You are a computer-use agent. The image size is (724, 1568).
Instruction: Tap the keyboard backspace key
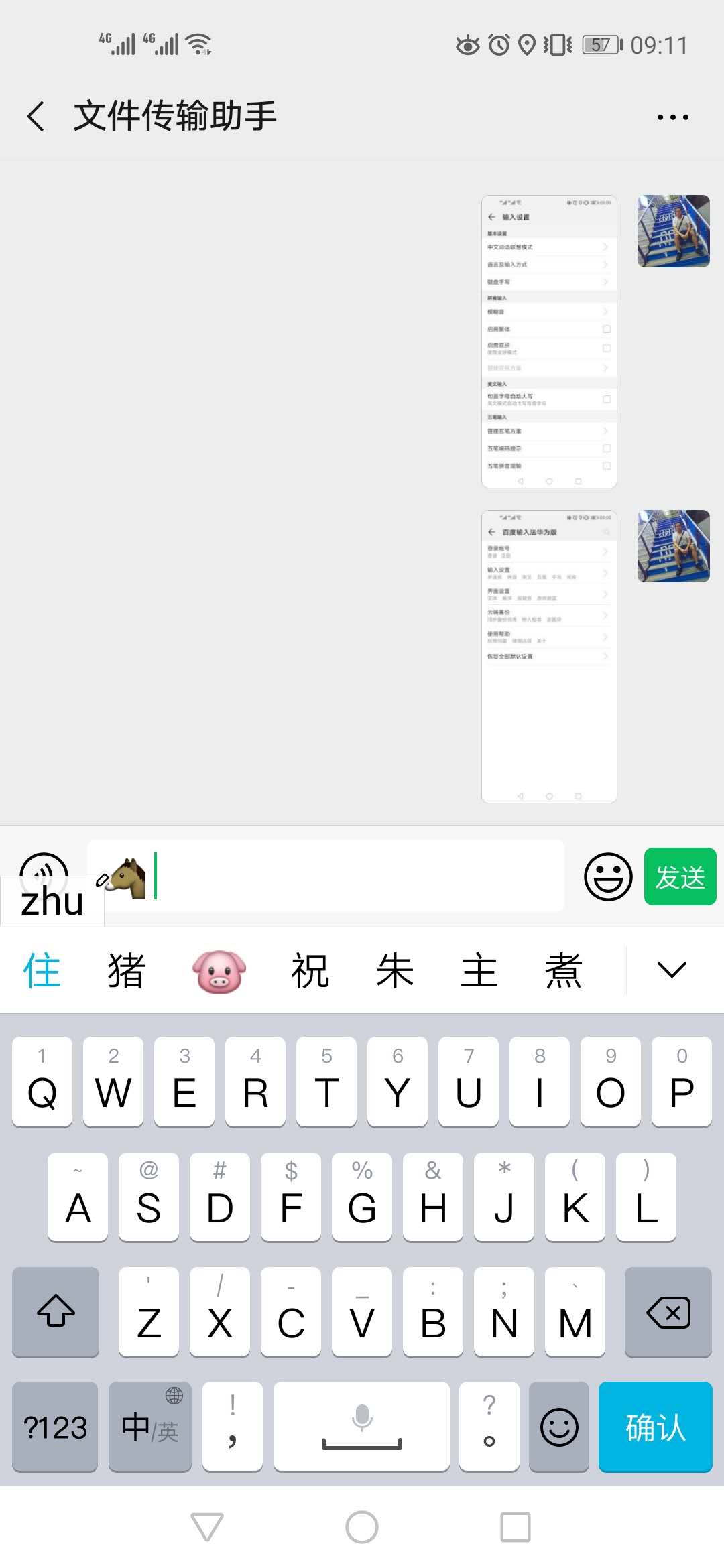pyautogui.click(x=668, y=1312)
